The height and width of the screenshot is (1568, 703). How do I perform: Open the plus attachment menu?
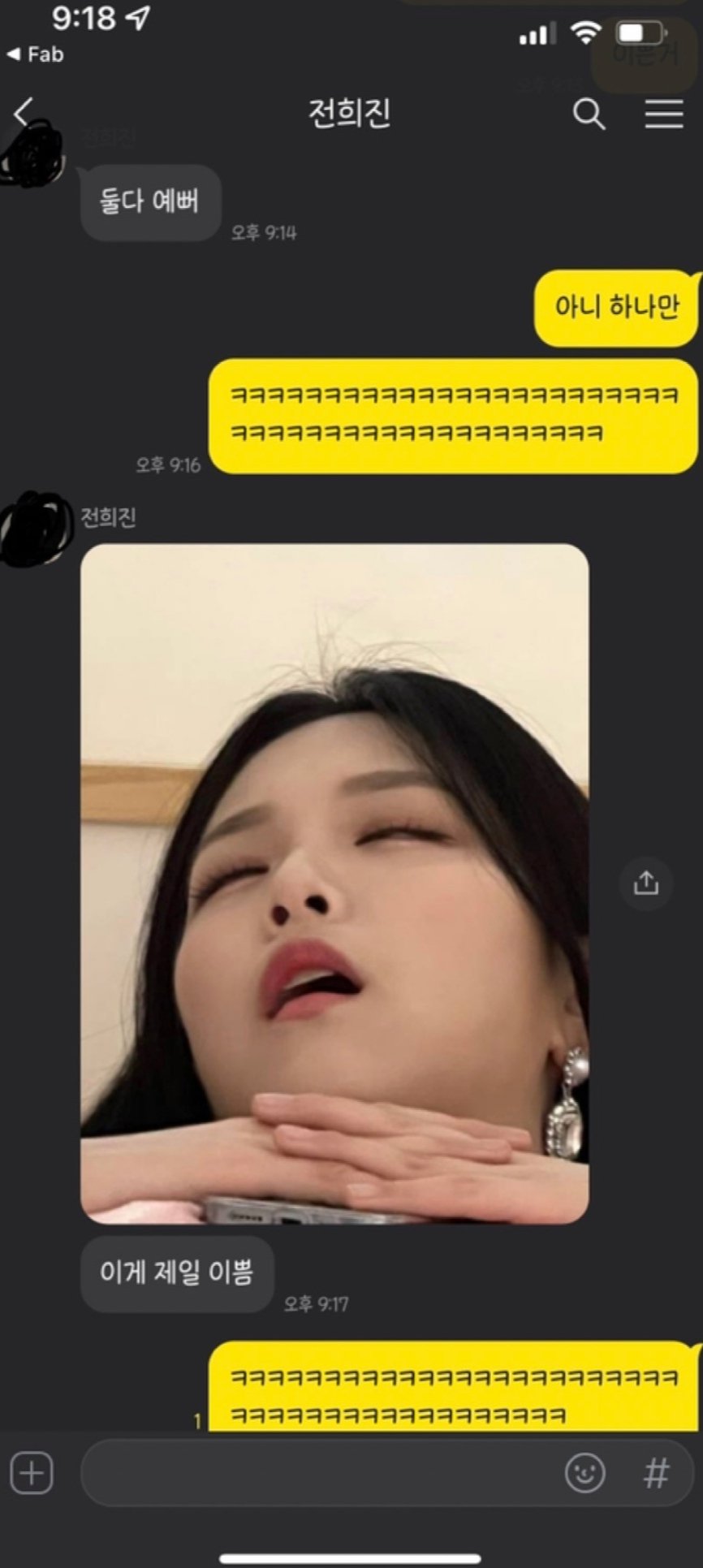click(32, 1472)
